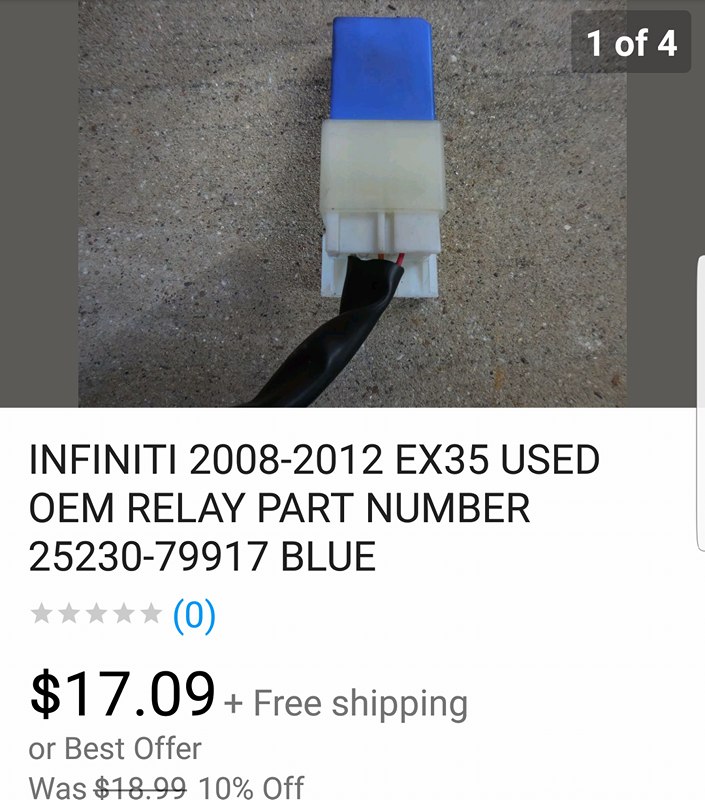This screenshot has width=705, height=800.
Task: Open the relay product photo full screen
Action: click(352, 204)
